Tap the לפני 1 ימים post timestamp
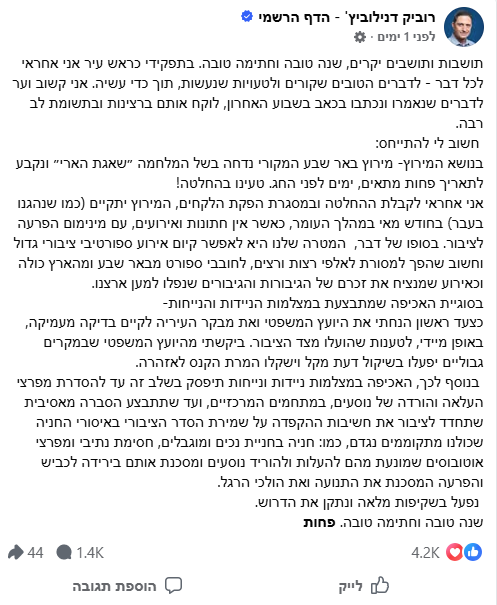Image resolution: width=497 pixels, height=605 pixels. pyautogui.click(x=406, y=37)
